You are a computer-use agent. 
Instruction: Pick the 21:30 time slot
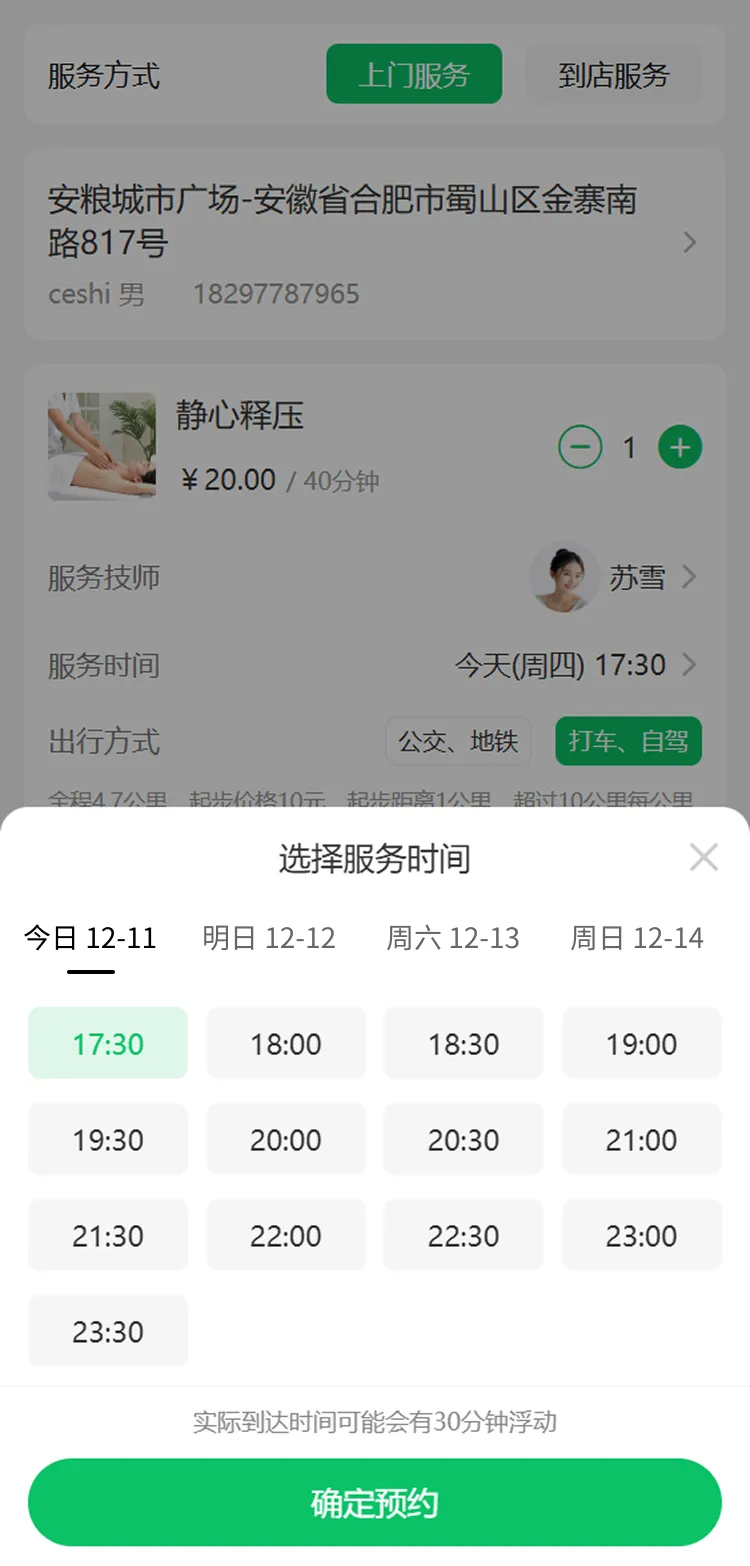[108, 1235]
